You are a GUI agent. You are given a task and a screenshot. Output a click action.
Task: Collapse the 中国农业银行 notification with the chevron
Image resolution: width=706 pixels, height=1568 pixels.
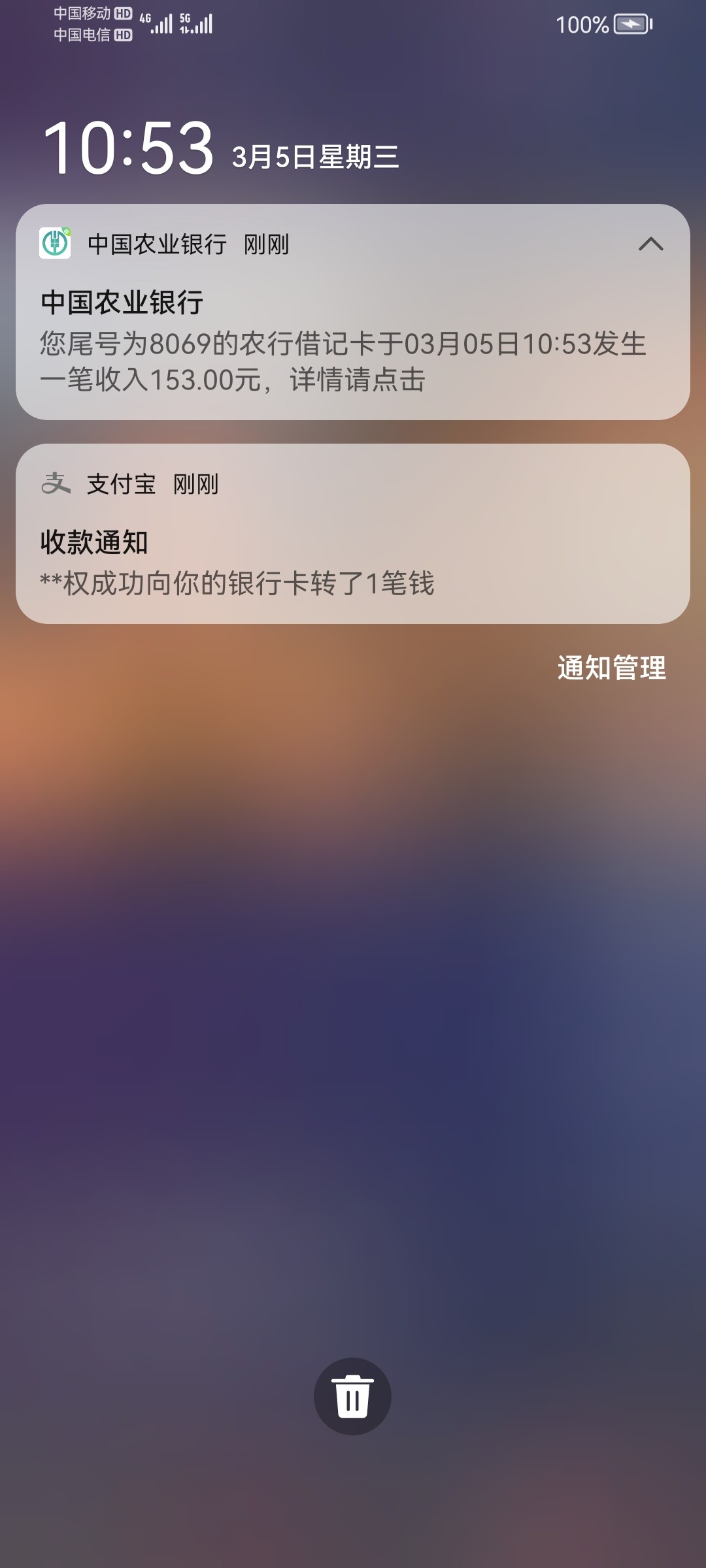tap(650, 244)
